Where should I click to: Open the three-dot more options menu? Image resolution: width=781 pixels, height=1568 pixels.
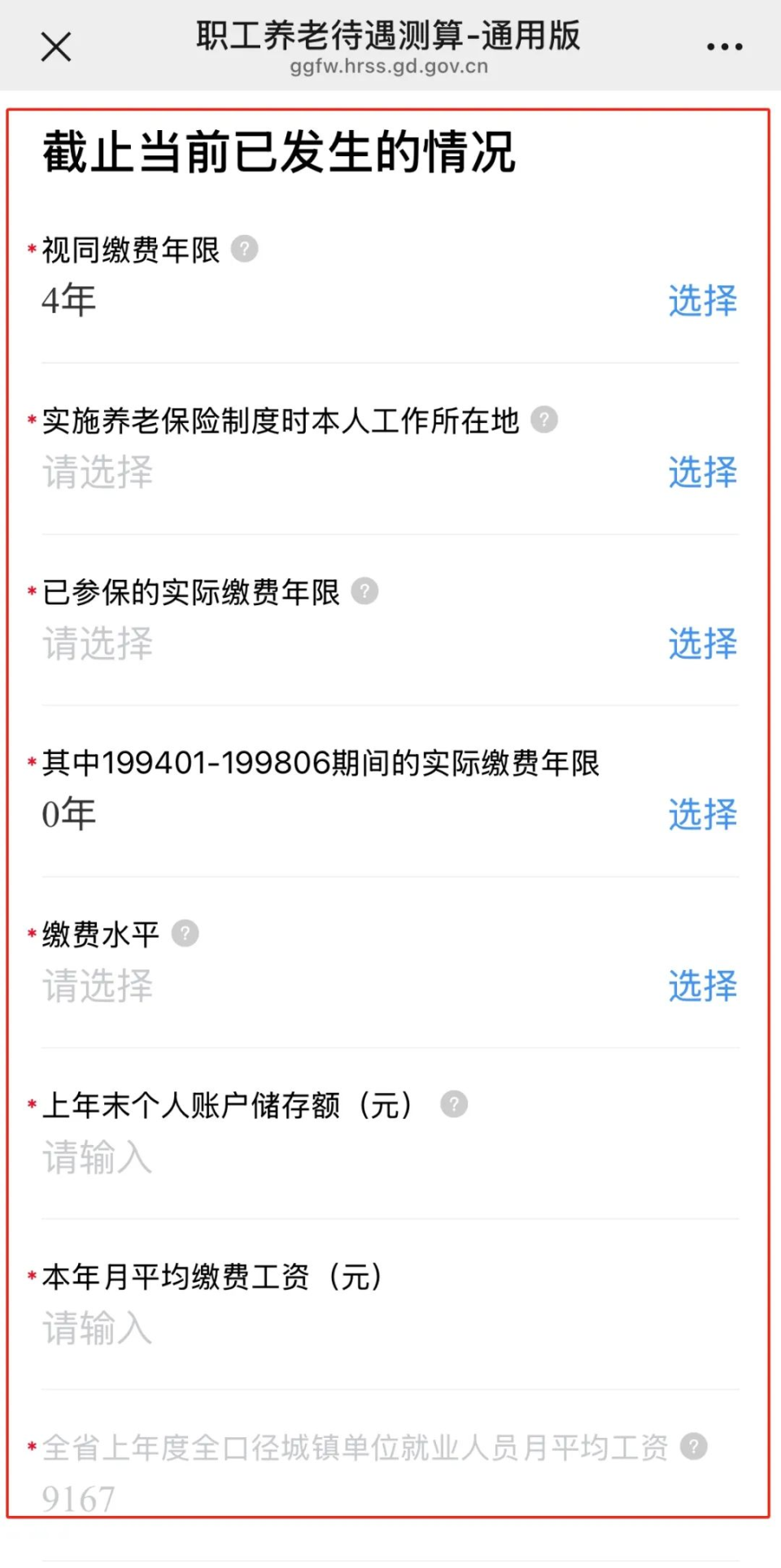coord(723,46)
